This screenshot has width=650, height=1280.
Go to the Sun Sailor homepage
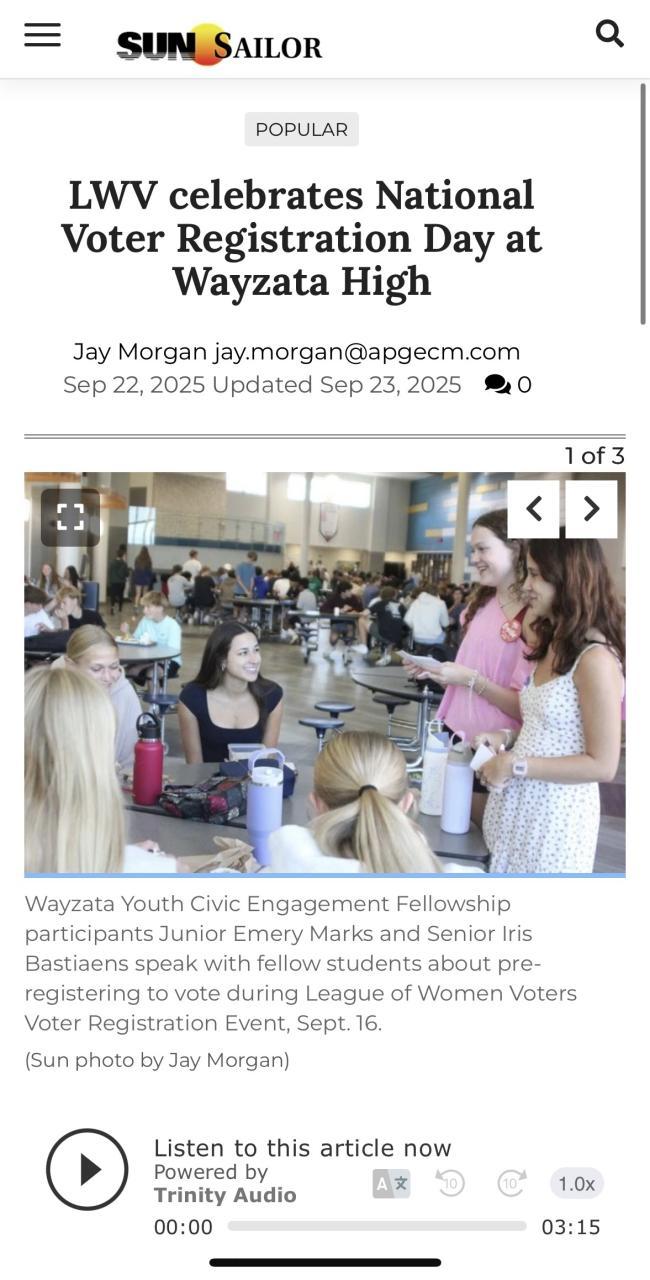point(219,45)
